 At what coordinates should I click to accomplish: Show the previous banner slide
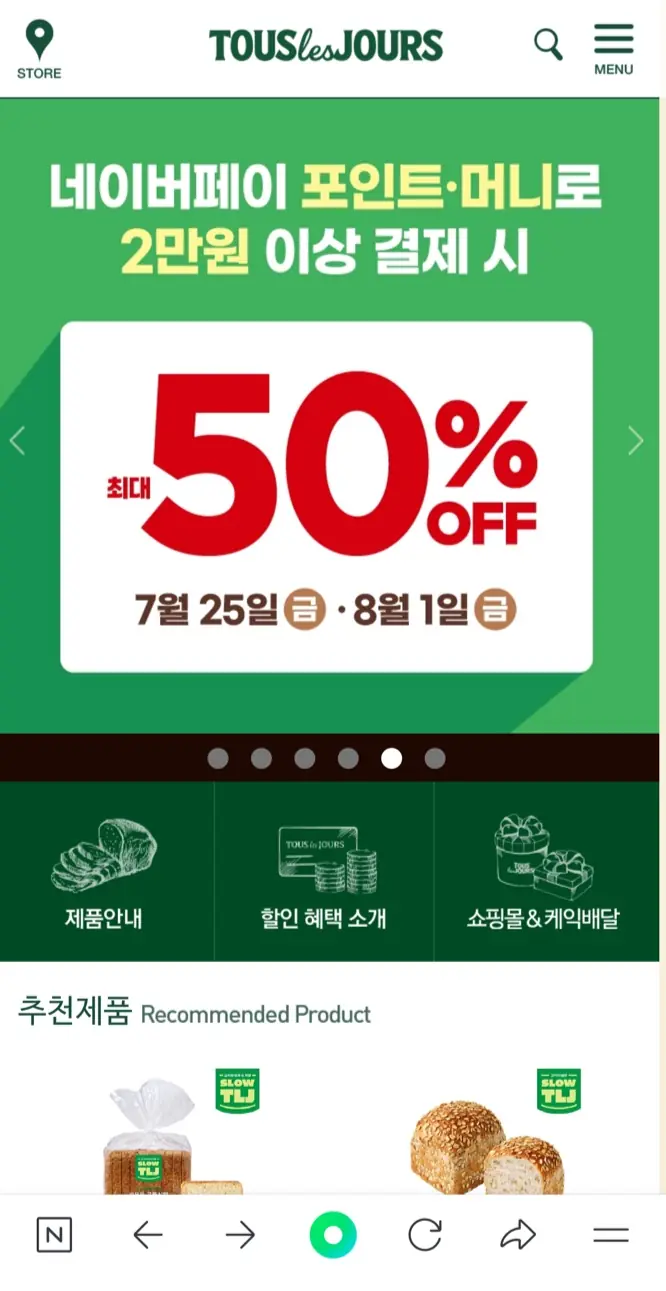coord(17,440)
